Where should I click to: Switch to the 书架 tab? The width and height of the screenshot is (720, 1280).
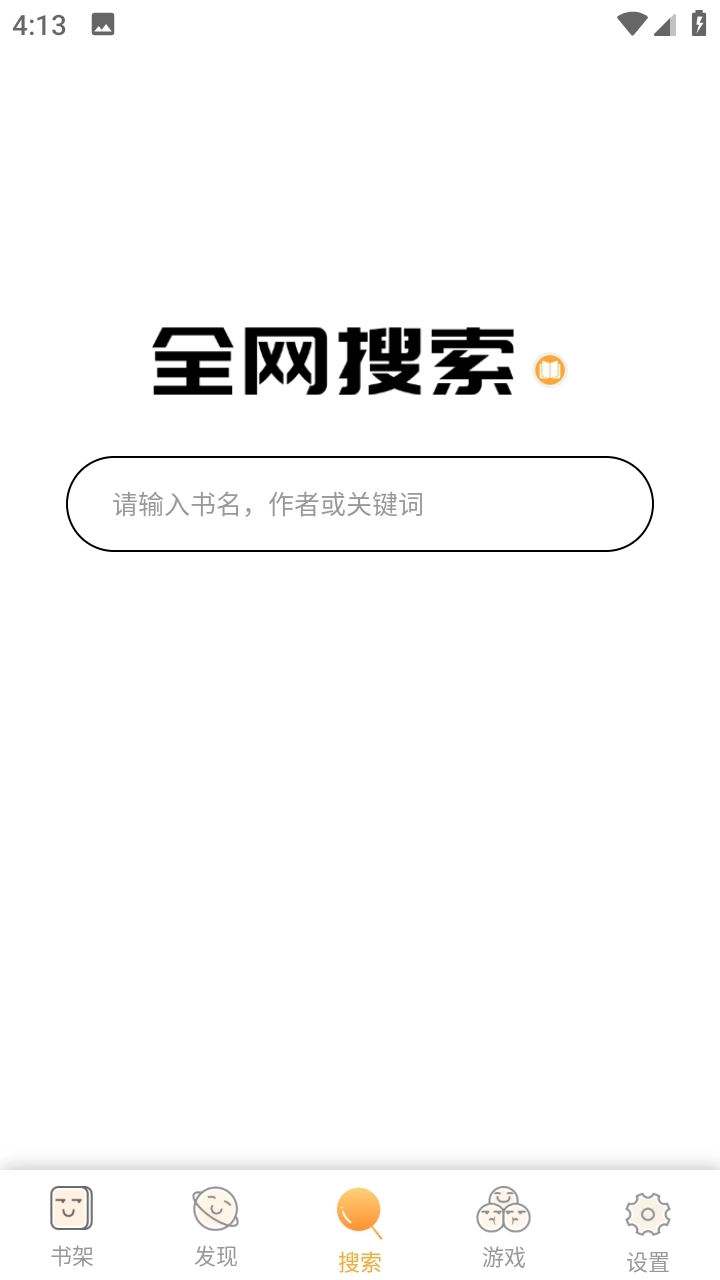coord(72,1226)
